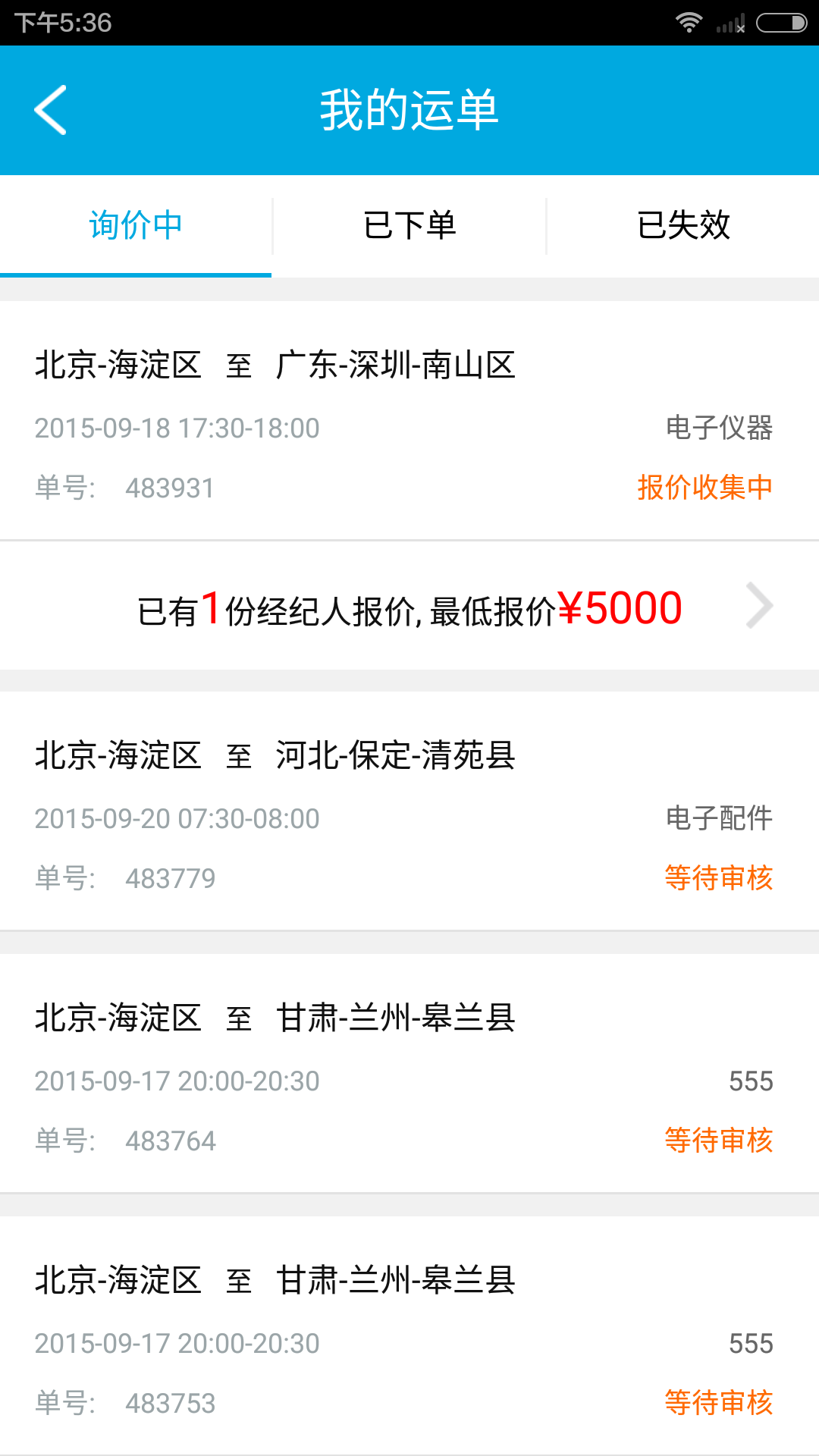
Task: Tap the orange 等待审核 status on order 483779
Action: tap(718, 877)
